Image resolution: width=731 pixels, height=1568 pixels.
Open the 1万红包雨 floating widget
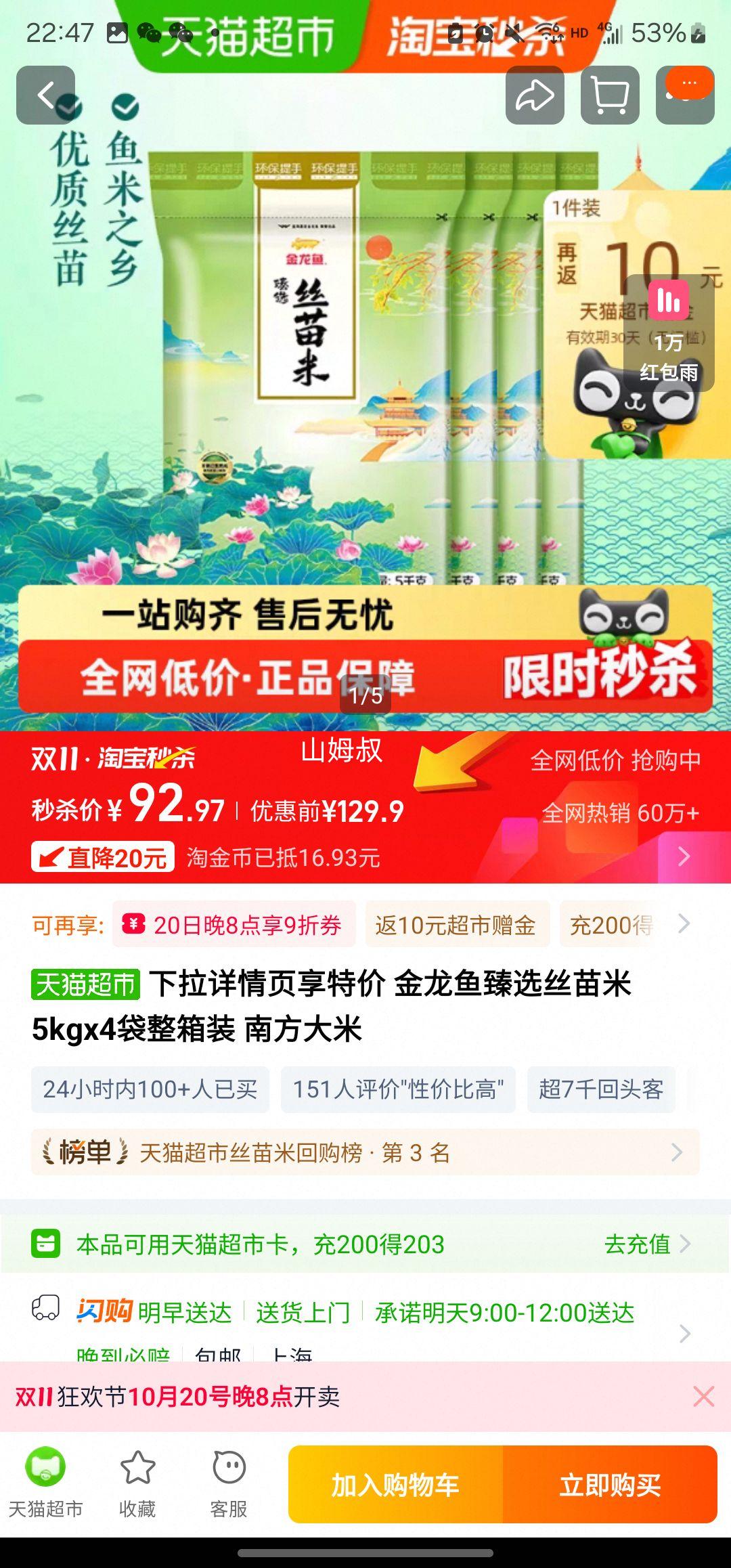point(668,333)
